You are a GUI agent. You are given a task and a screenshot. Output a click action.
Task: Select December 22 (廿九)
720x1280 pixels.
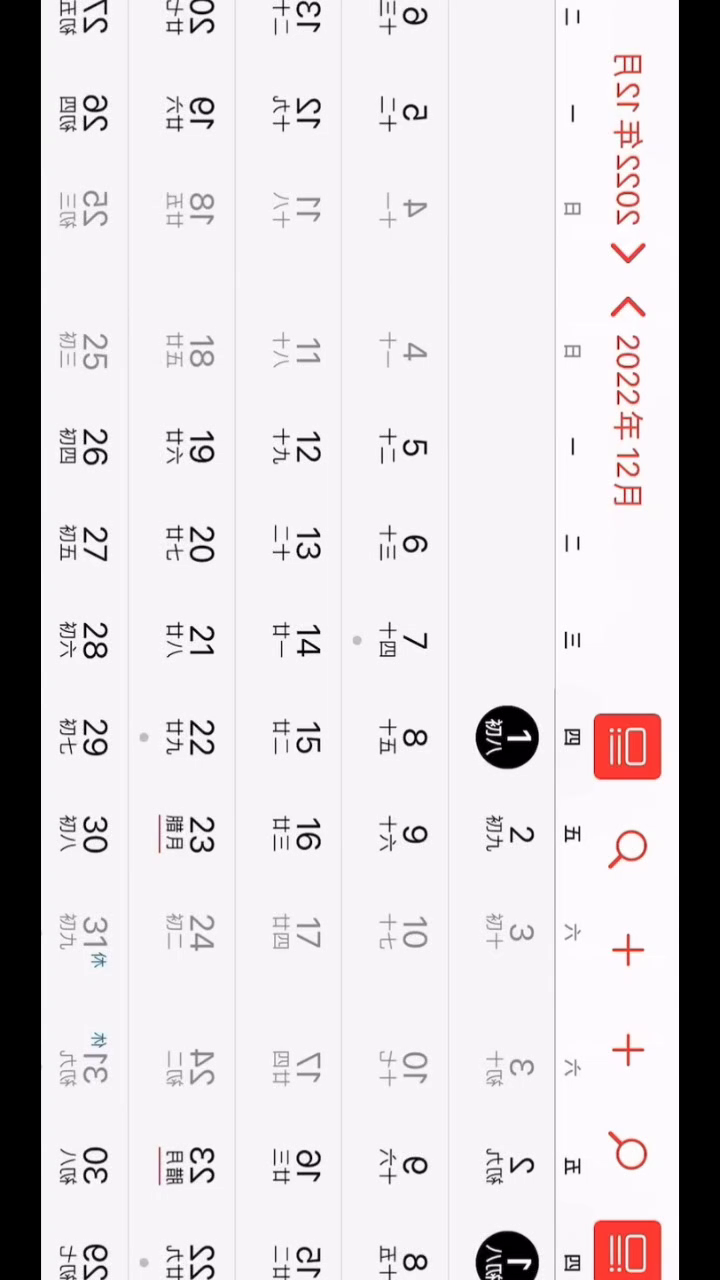pos(189,739)
